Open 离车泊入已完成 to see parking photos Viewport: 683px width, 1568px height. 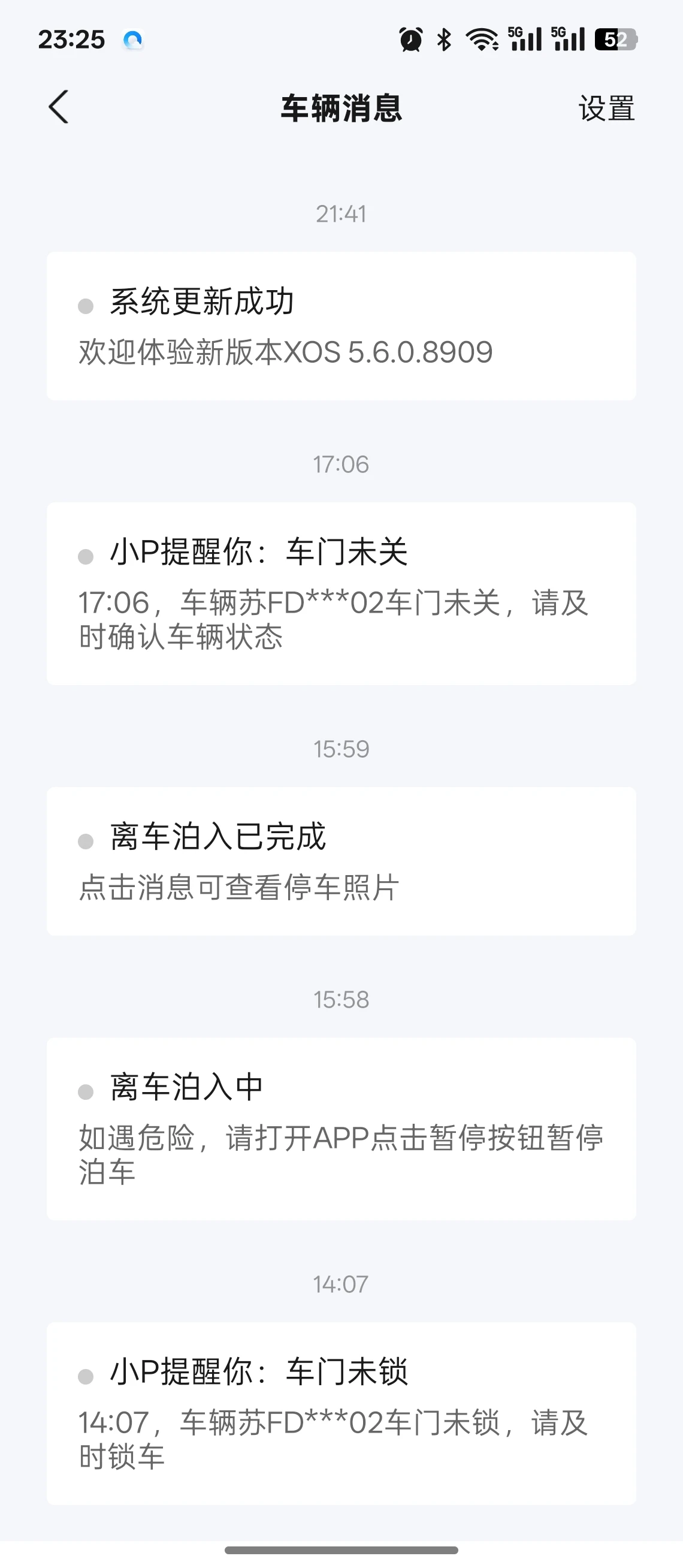coord(341,861)
